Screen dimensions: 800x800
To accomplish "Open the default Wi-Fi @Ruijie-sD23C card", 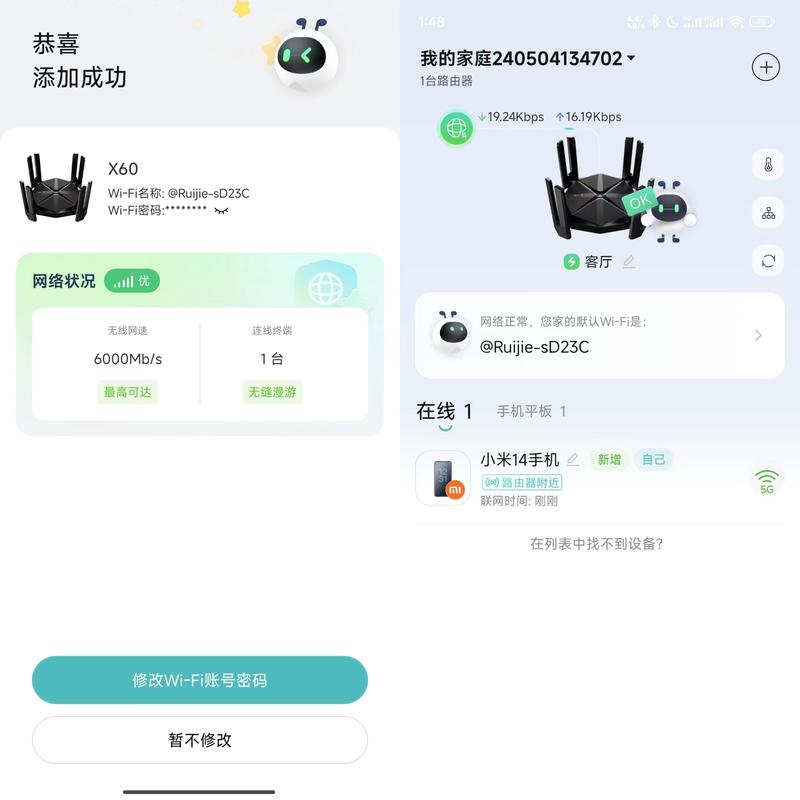I will click(x=600, y=335).
